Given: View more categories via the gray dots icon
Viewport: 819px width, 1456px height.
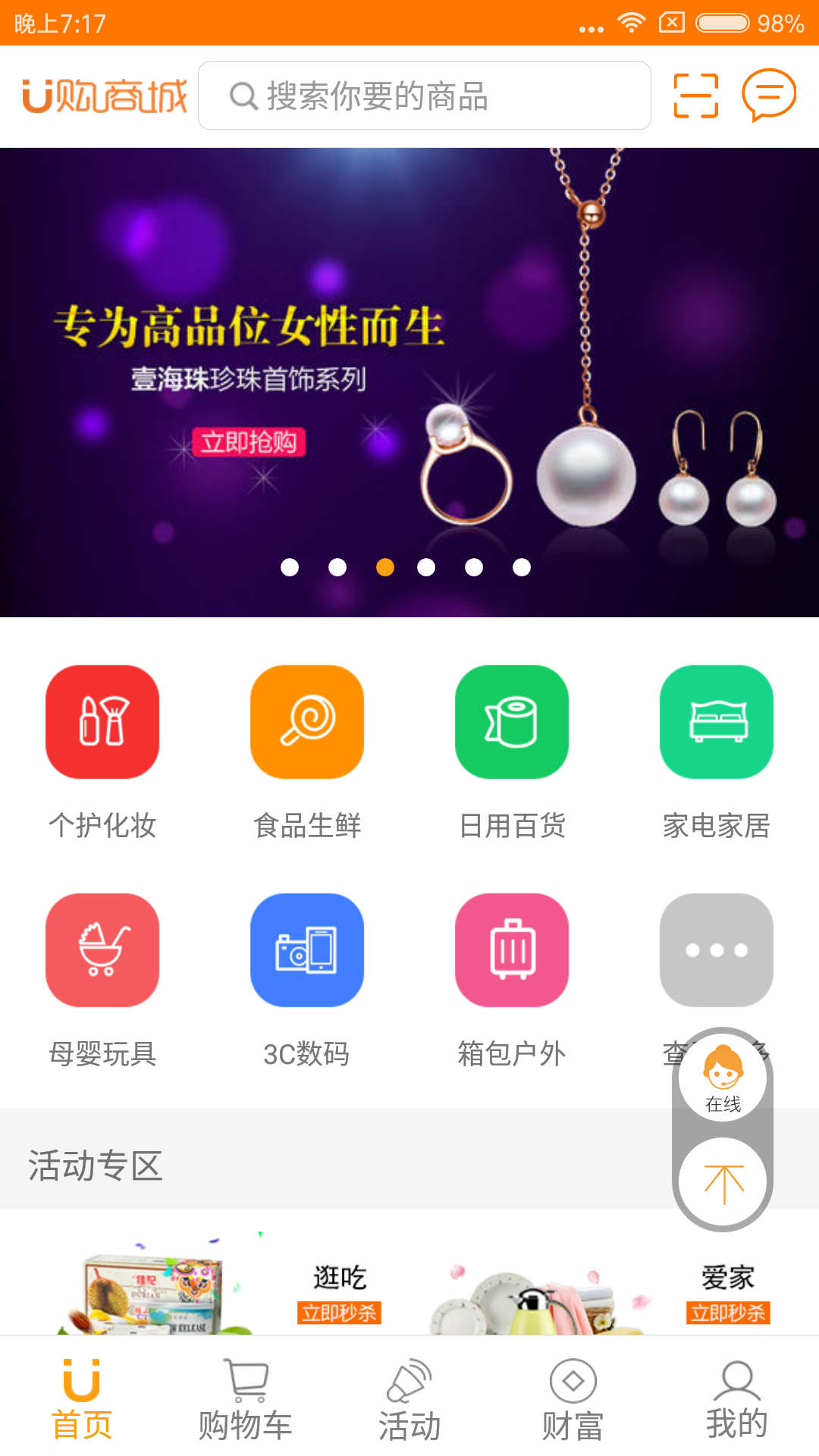Looking at the screenshot, I should pos(717,950).
